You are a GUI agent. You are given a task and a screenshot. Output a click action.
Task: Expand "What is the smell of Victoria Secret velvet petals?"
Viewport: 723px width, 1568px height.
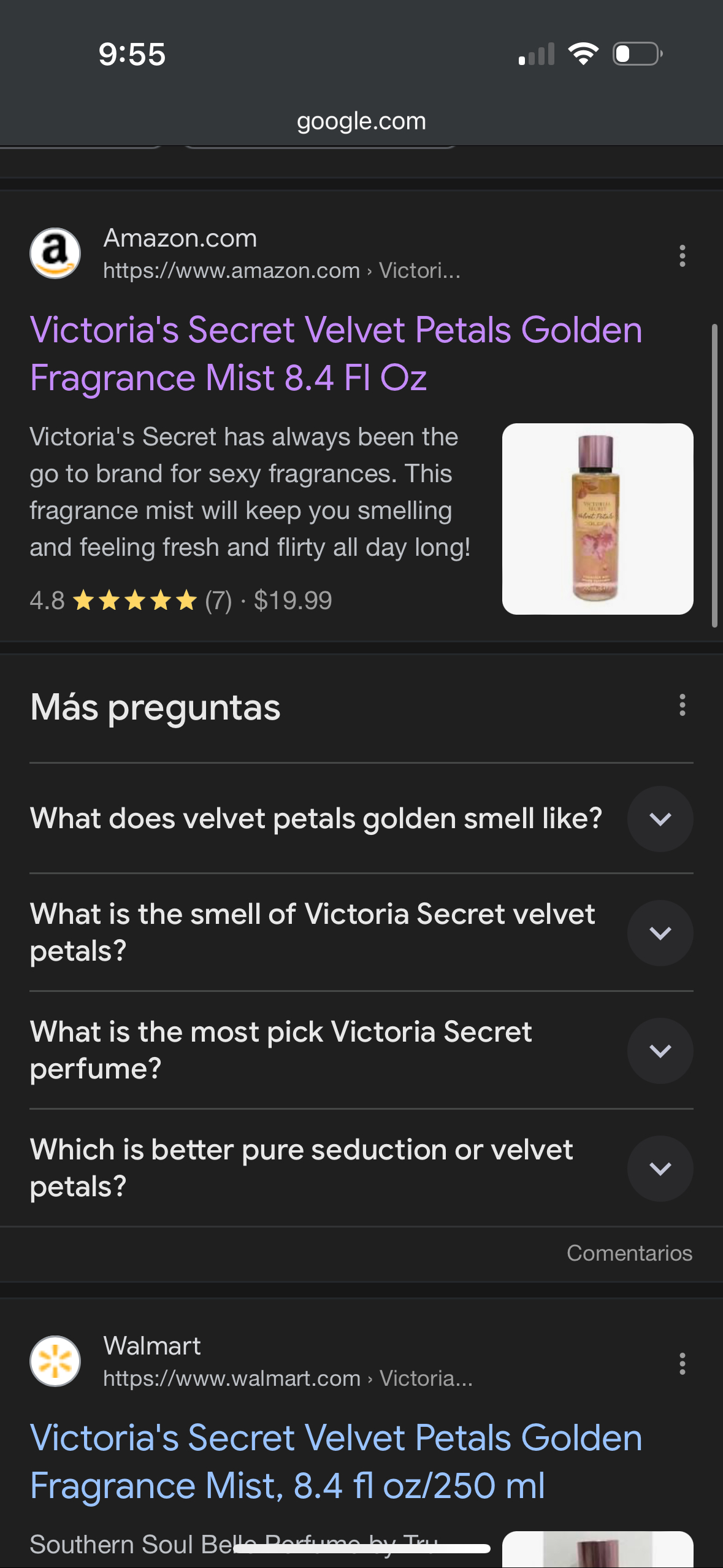click(361, 932)
